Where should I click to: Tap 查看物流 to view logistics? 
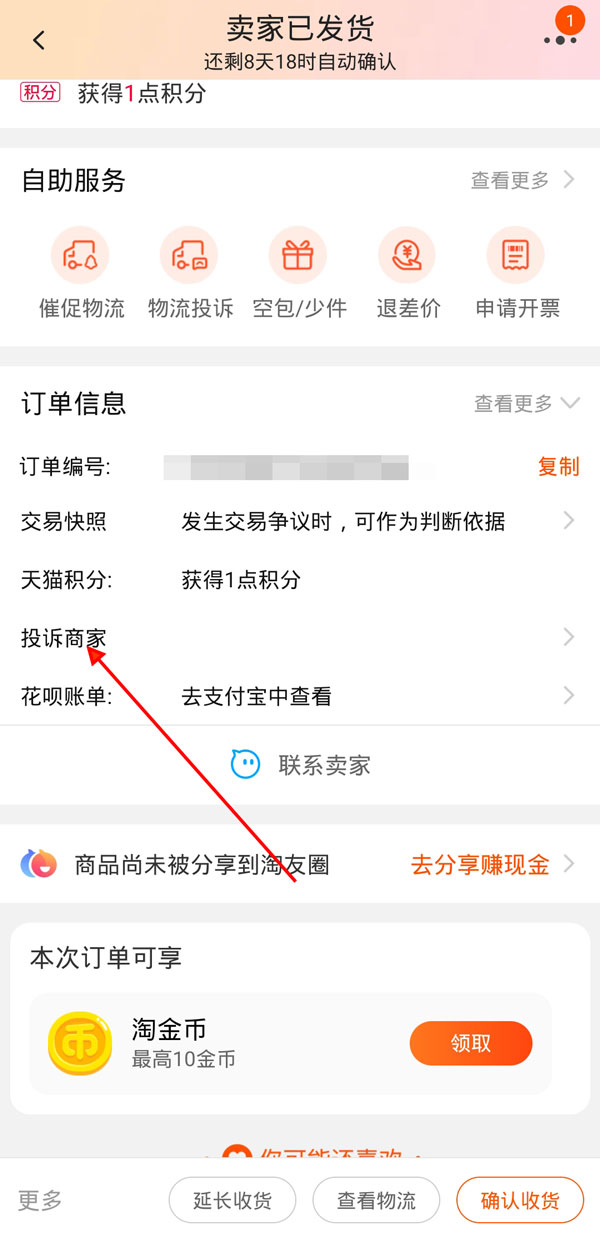point(376,1200)
